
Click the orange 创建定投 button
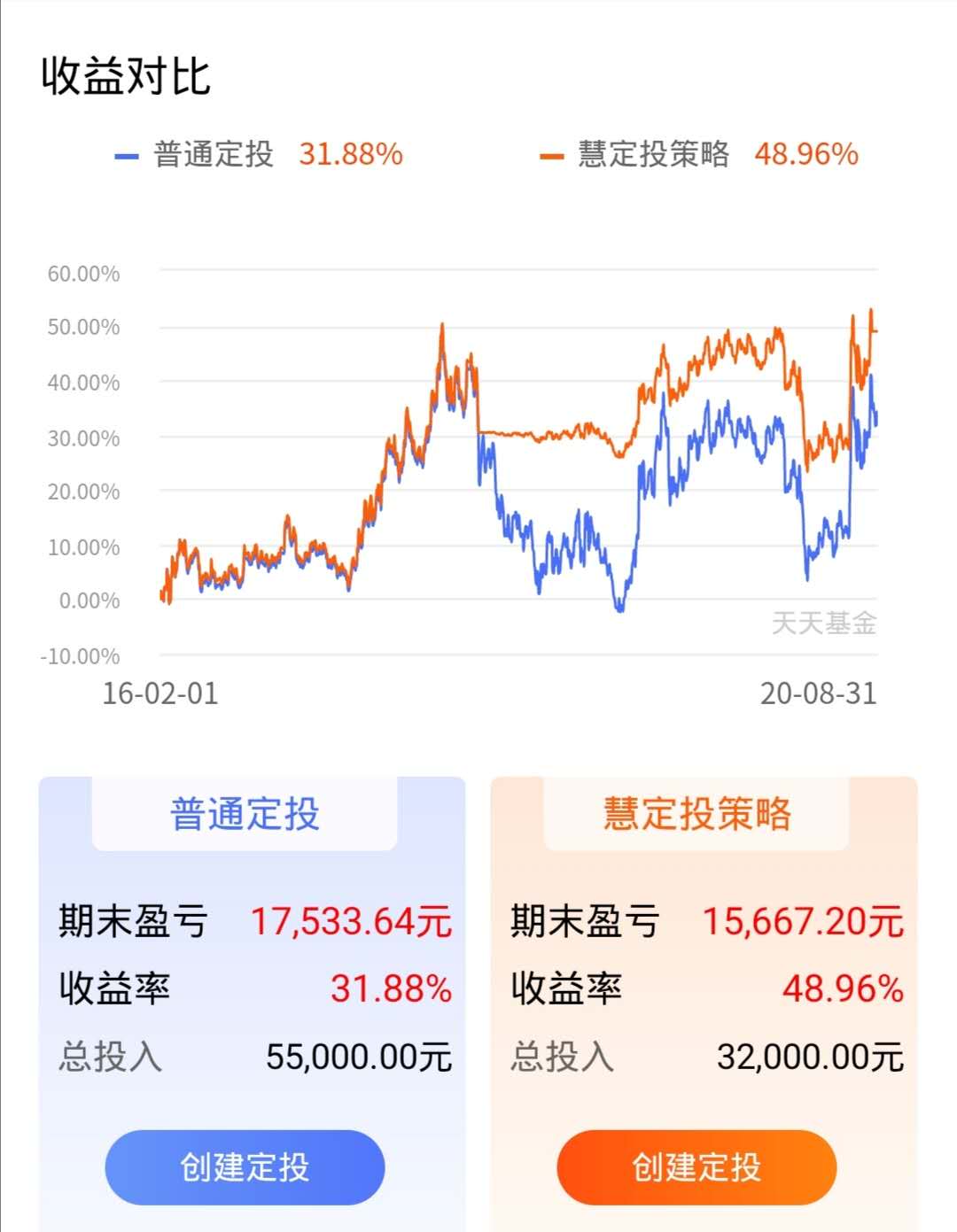click(696, 1168)
